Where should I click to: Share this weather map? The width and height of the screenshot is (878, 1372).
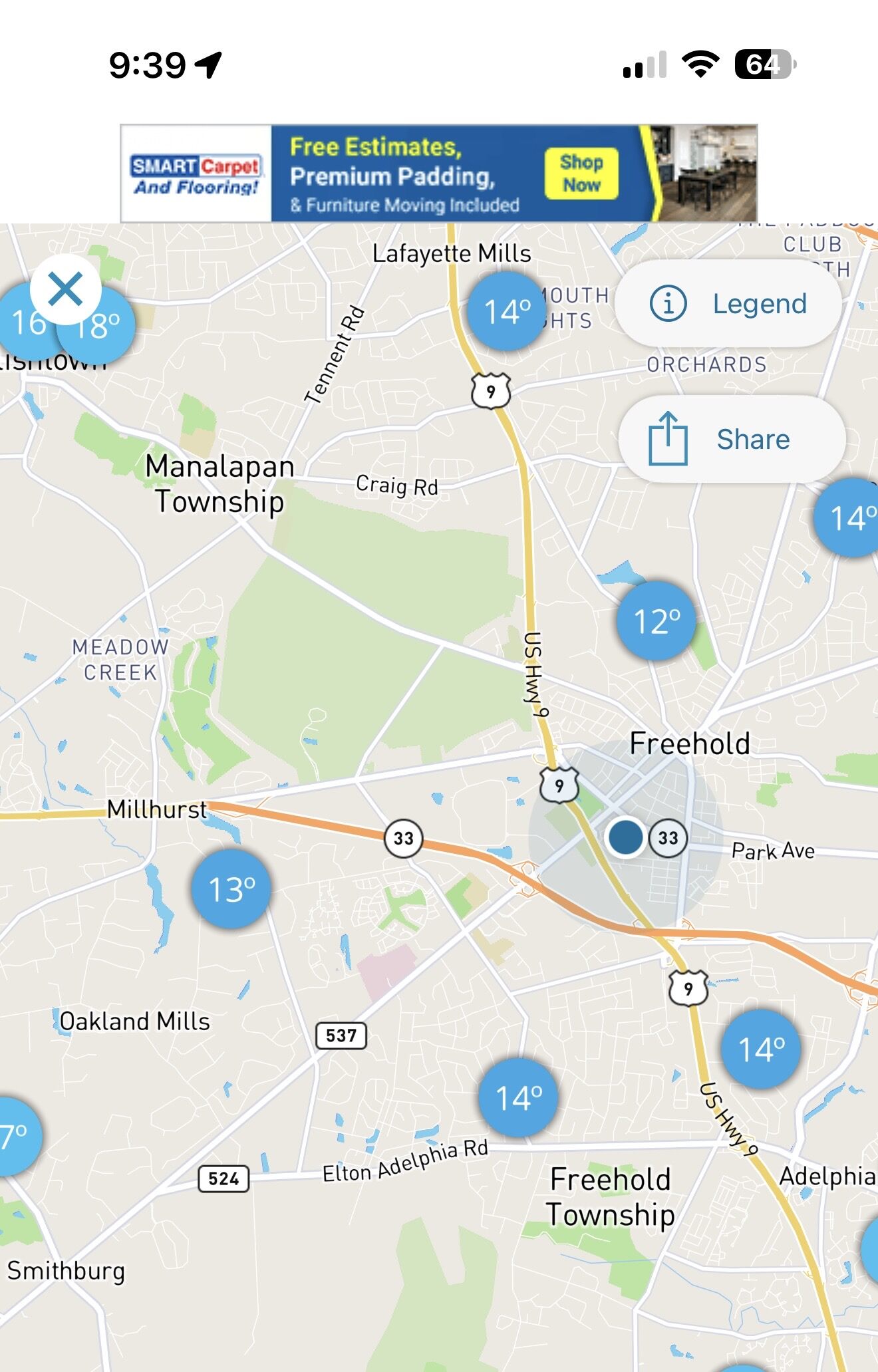[x=732, y=440]
